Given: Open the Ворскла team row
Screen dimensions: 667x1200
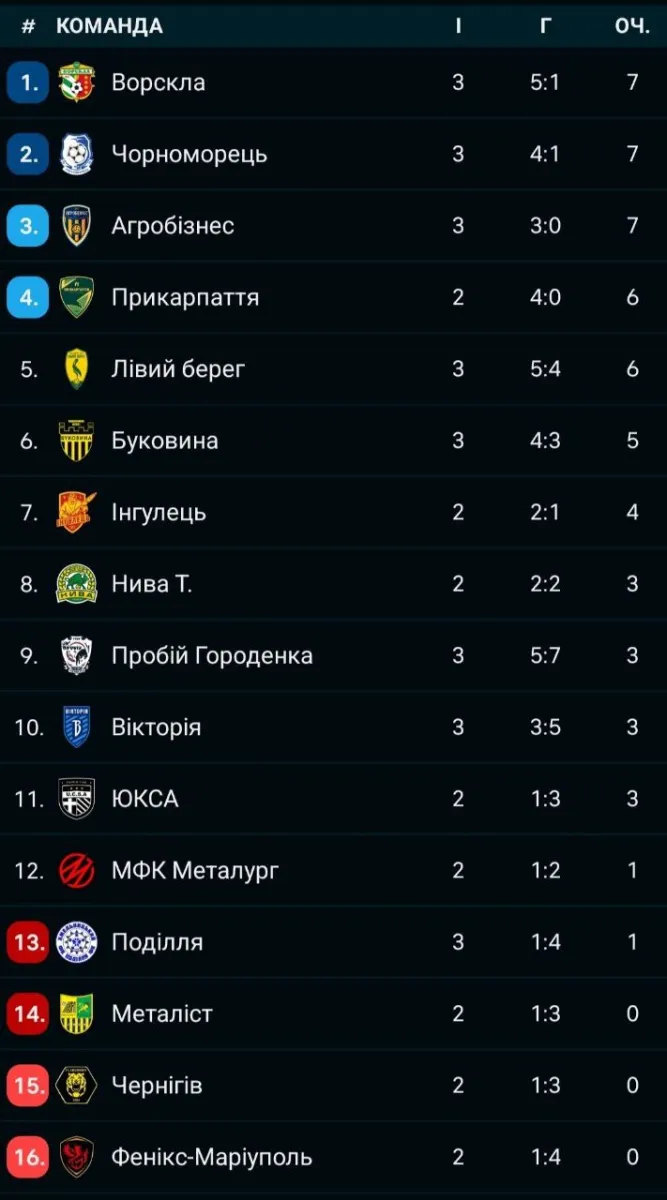Looking at the screenshot, I should coord(159,82).
